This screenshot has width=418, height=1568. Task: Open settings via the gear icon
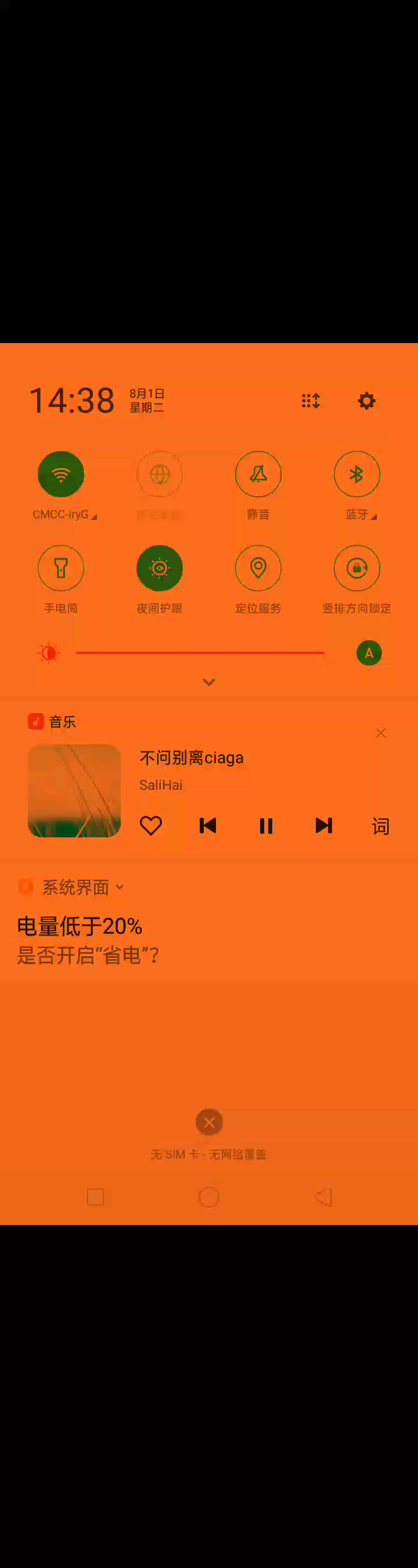point(366,400)
